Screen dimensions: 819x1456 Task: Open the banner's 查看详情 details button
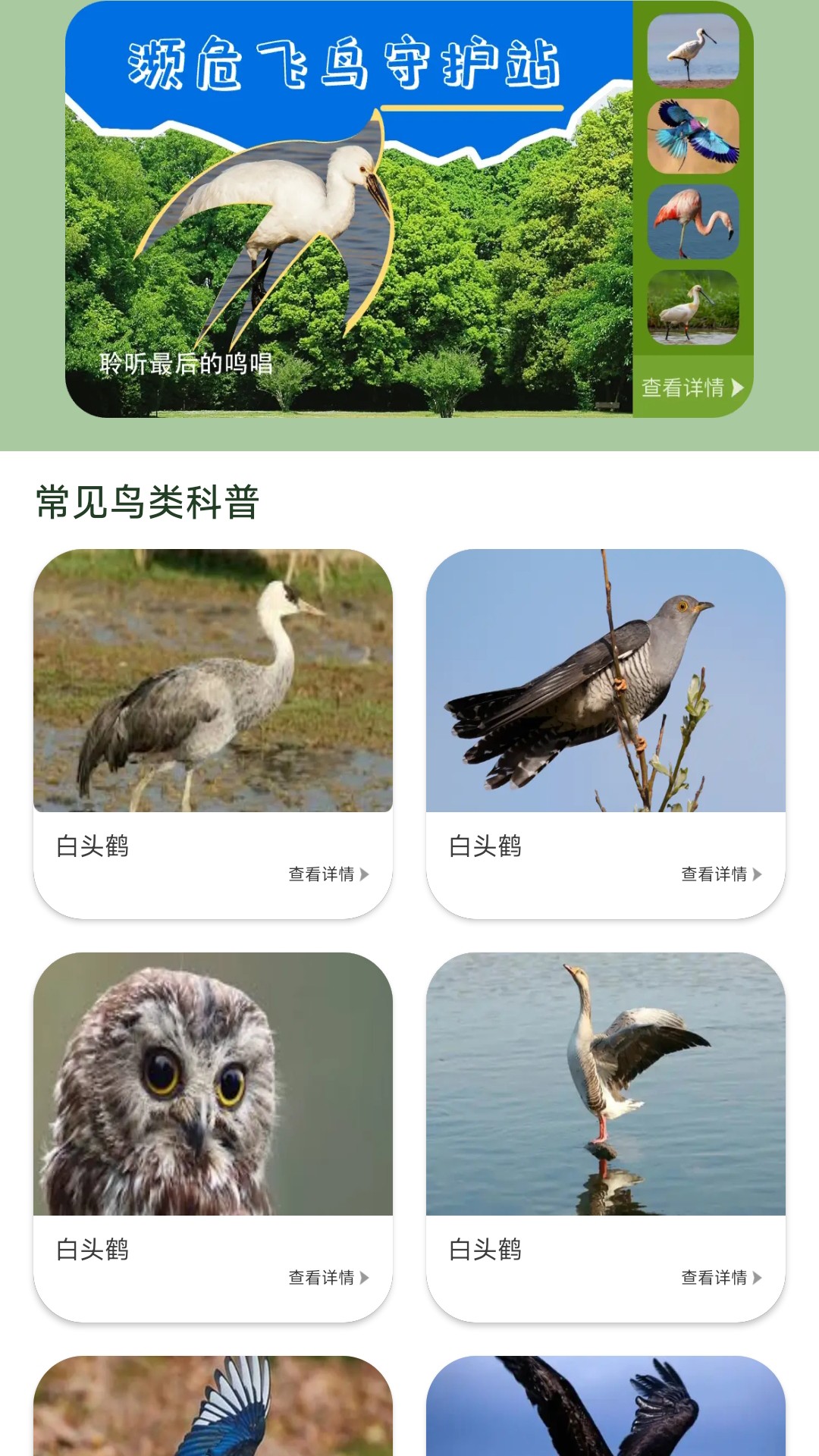click(686, 388)
